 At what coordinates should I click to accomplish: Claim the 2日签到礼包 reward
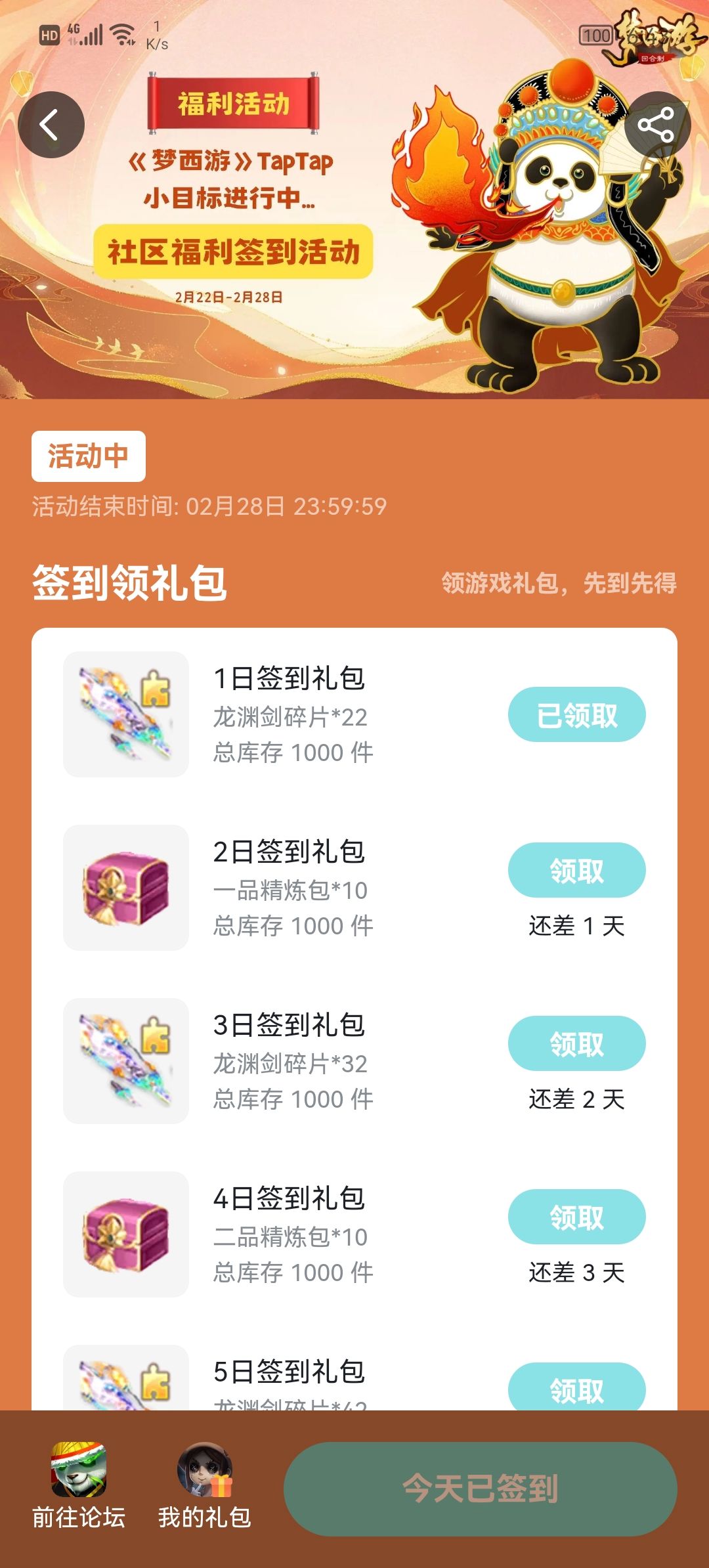[576, 870]
